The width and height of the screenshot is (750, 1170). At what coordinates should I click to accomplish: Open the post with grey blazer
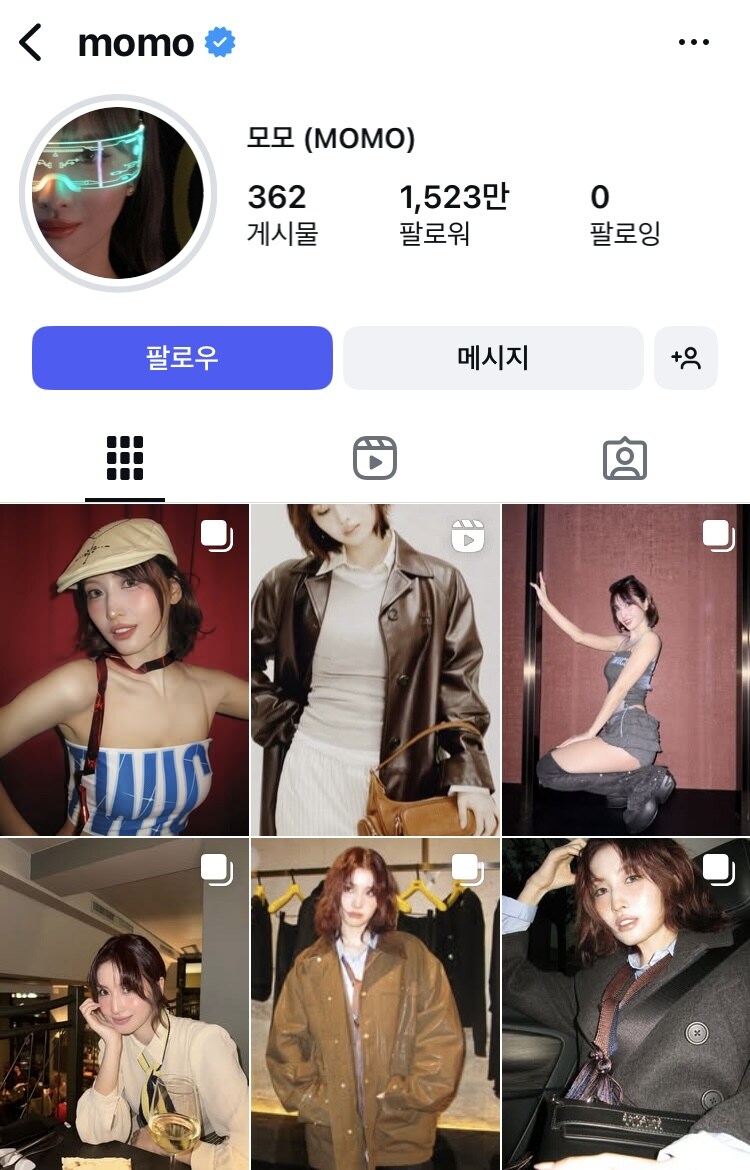tap(626, 1004)
